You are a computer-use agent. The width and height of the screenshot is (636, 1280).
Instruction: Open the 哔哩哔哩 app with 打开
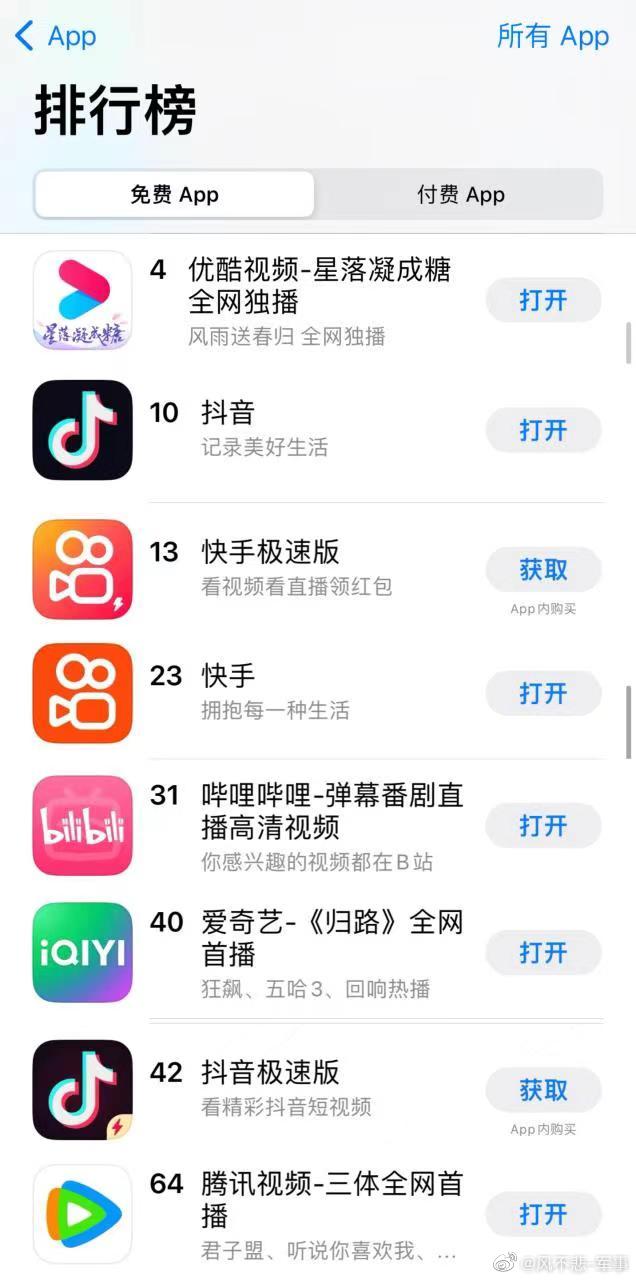pyautogui.click(x=543, y=826)
